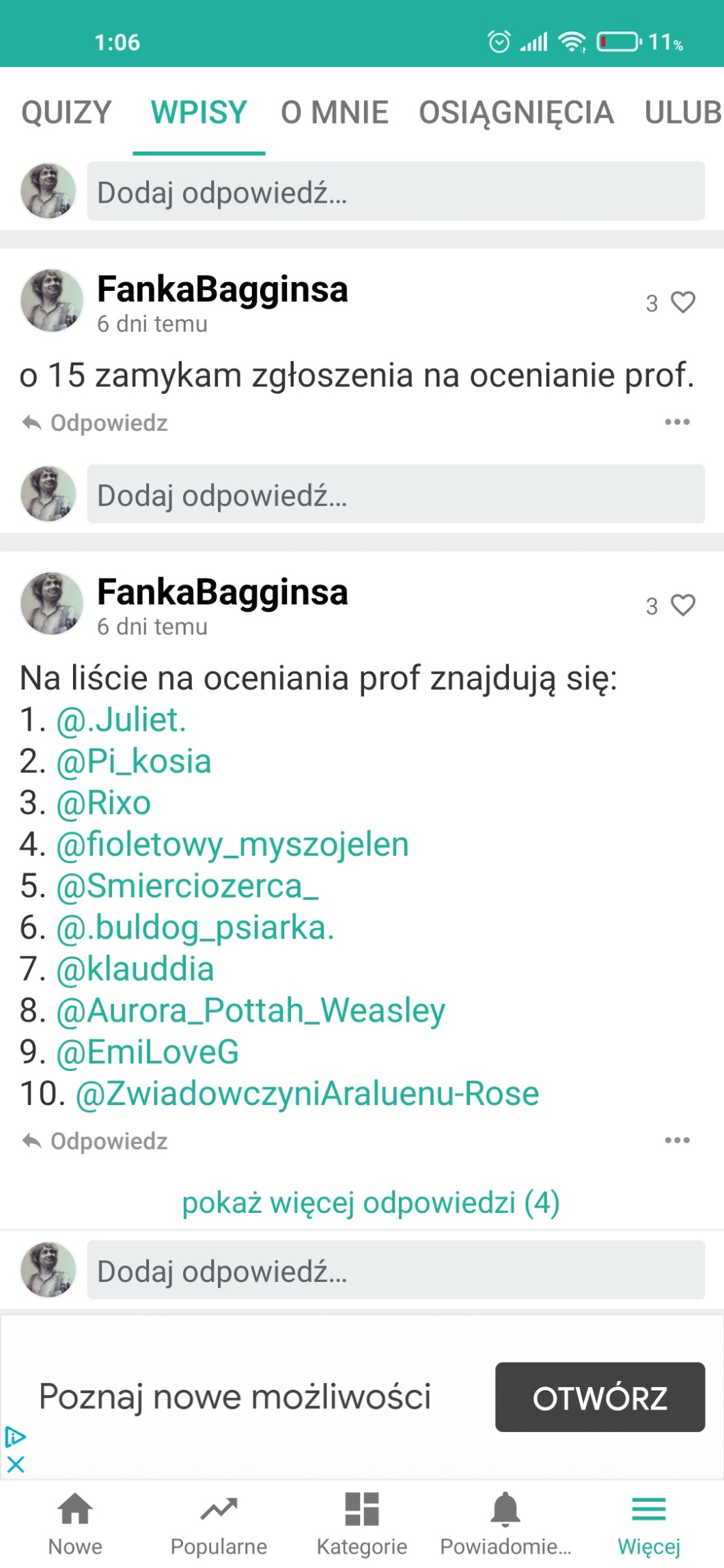
Task: Open Powiadomienia bell in bottom navigation
Action: tap(505, 1522)
